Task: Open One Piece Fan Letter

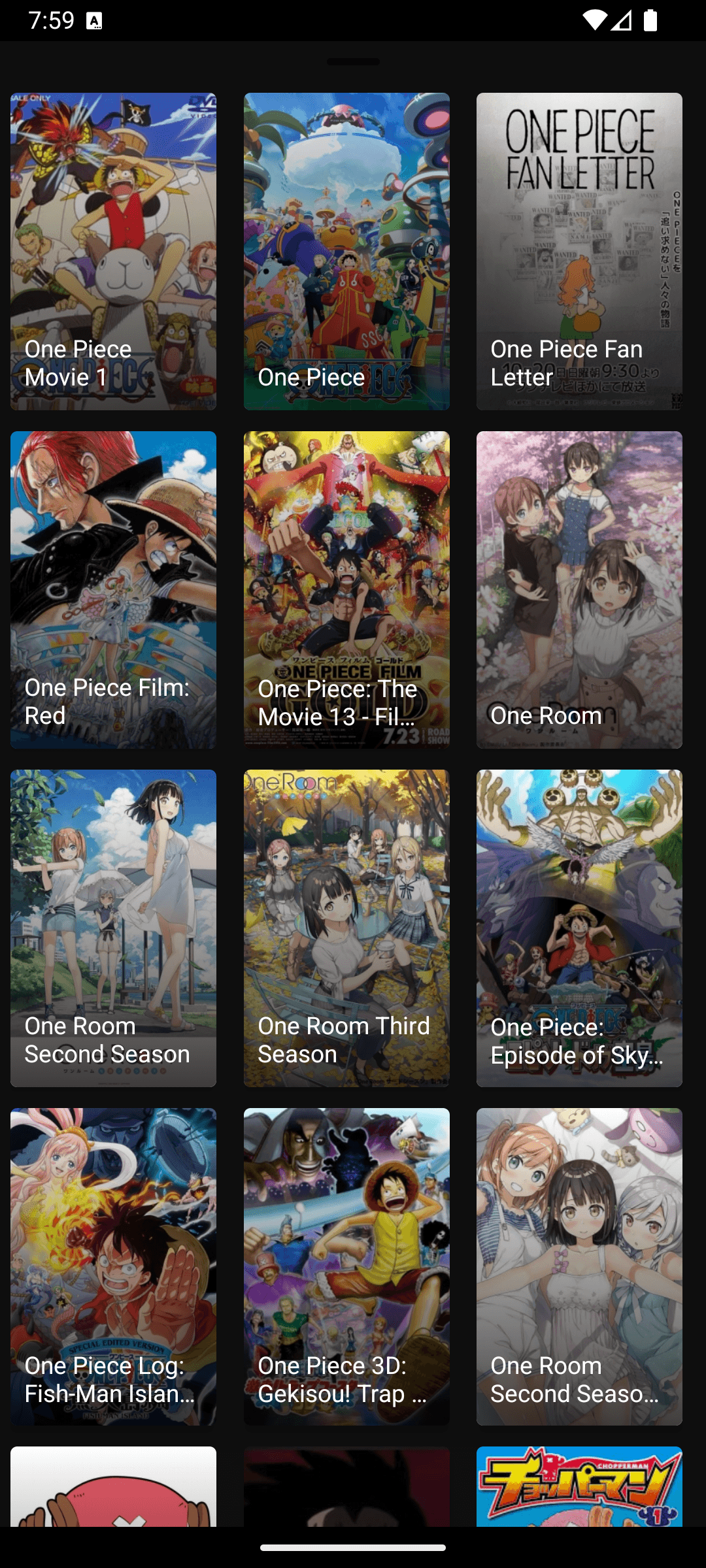Action: tap(579, 252)
